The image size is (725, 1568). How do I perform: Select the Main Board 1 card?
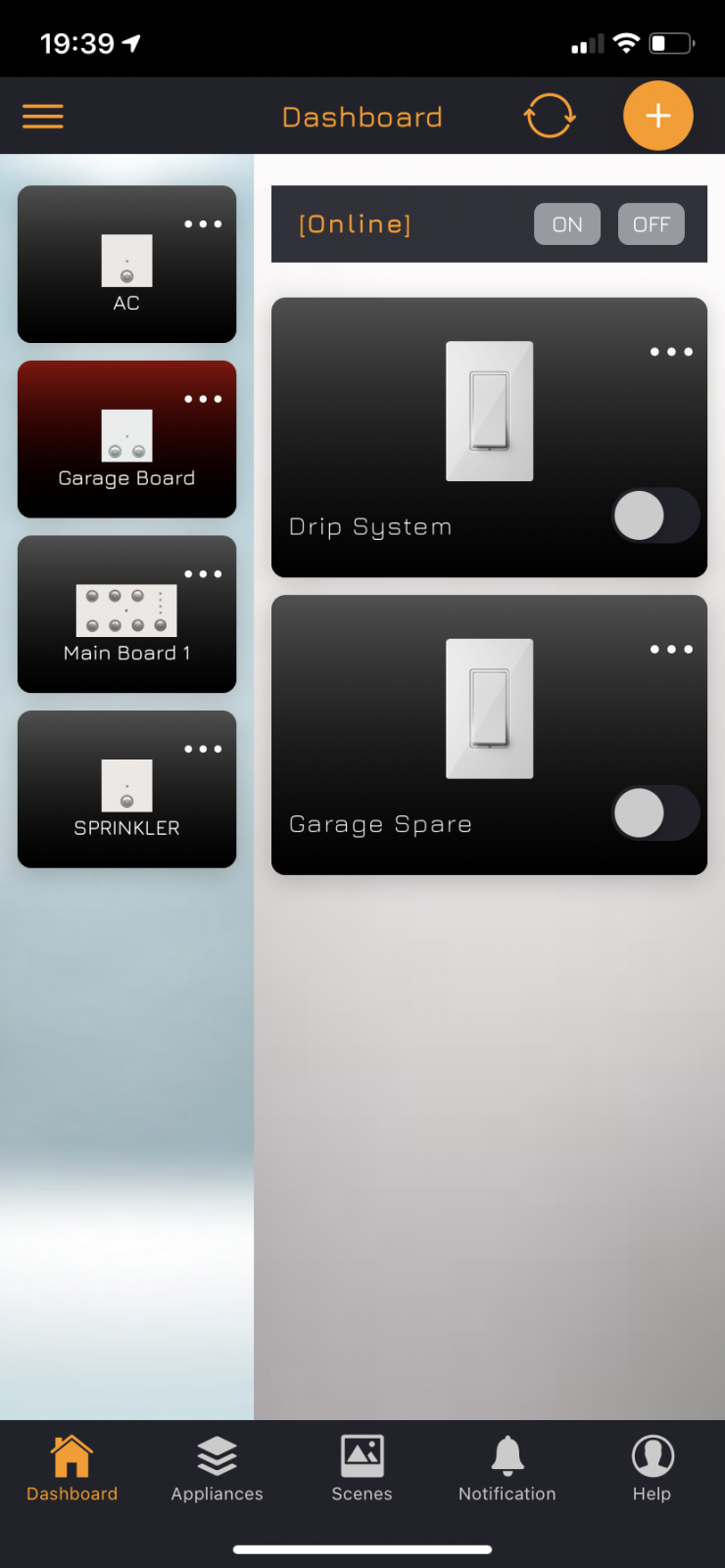pyautogui.click(x=126, y=614)
